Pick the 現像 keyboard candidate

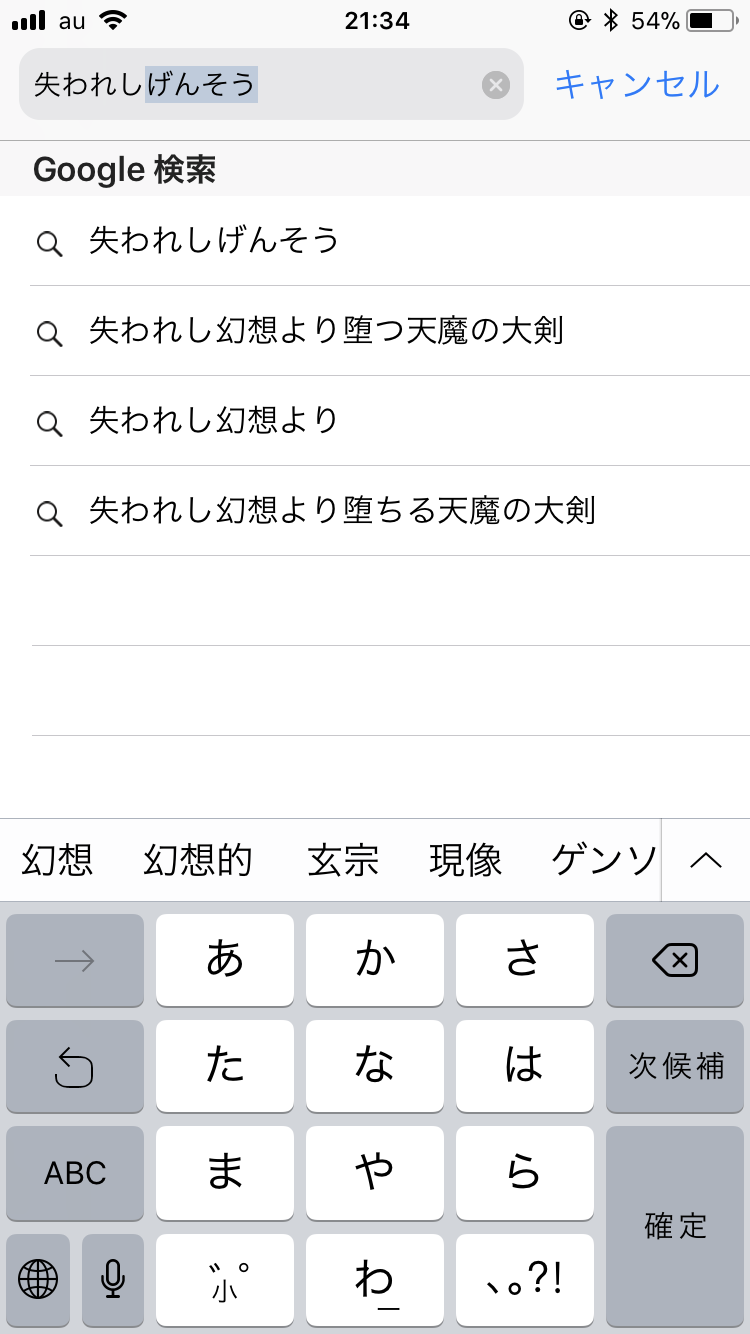465,860
